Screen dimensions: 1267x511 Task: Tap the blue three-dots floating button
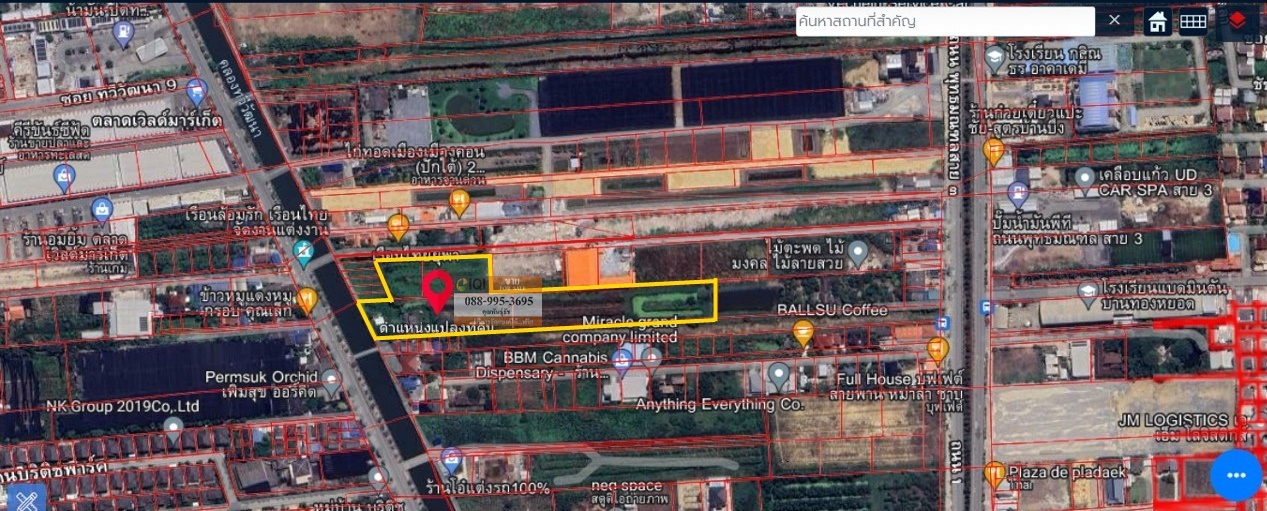pyautogui.click(x=1236, y=475)
